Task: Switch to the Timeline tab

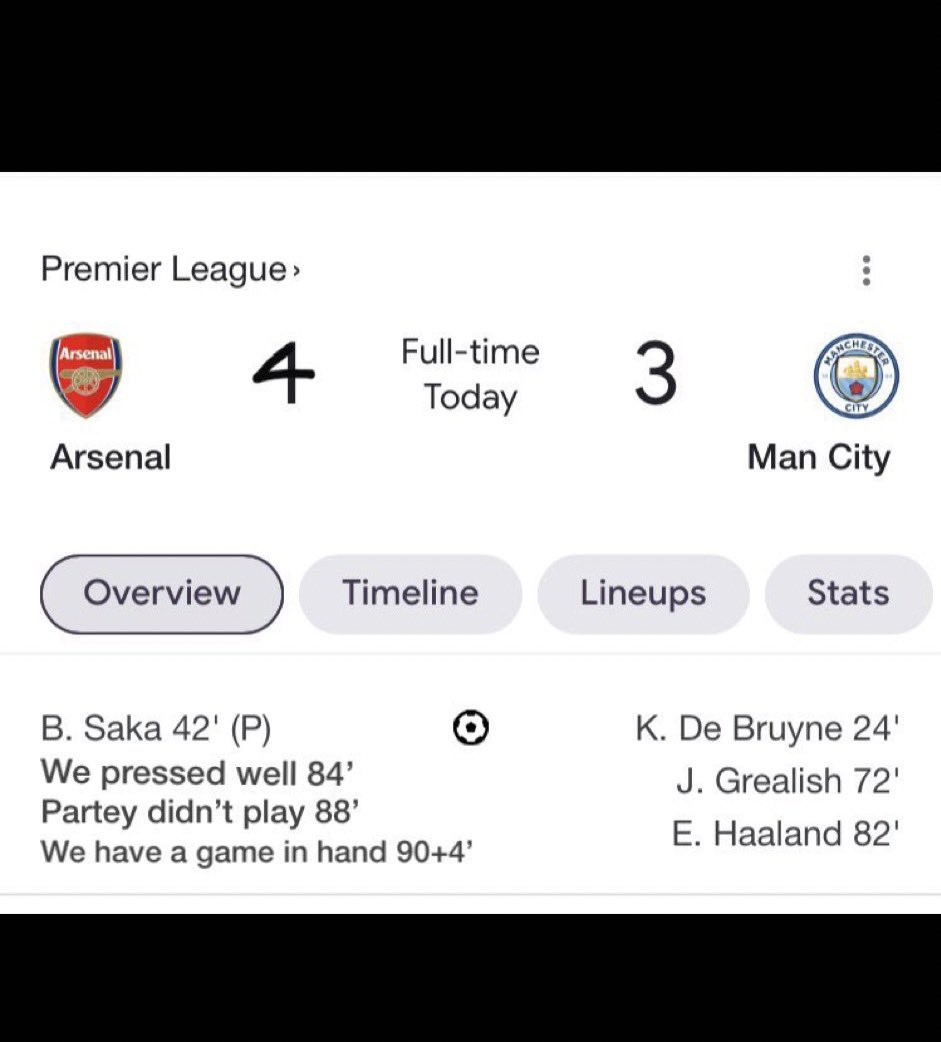Action: (410, 594)
